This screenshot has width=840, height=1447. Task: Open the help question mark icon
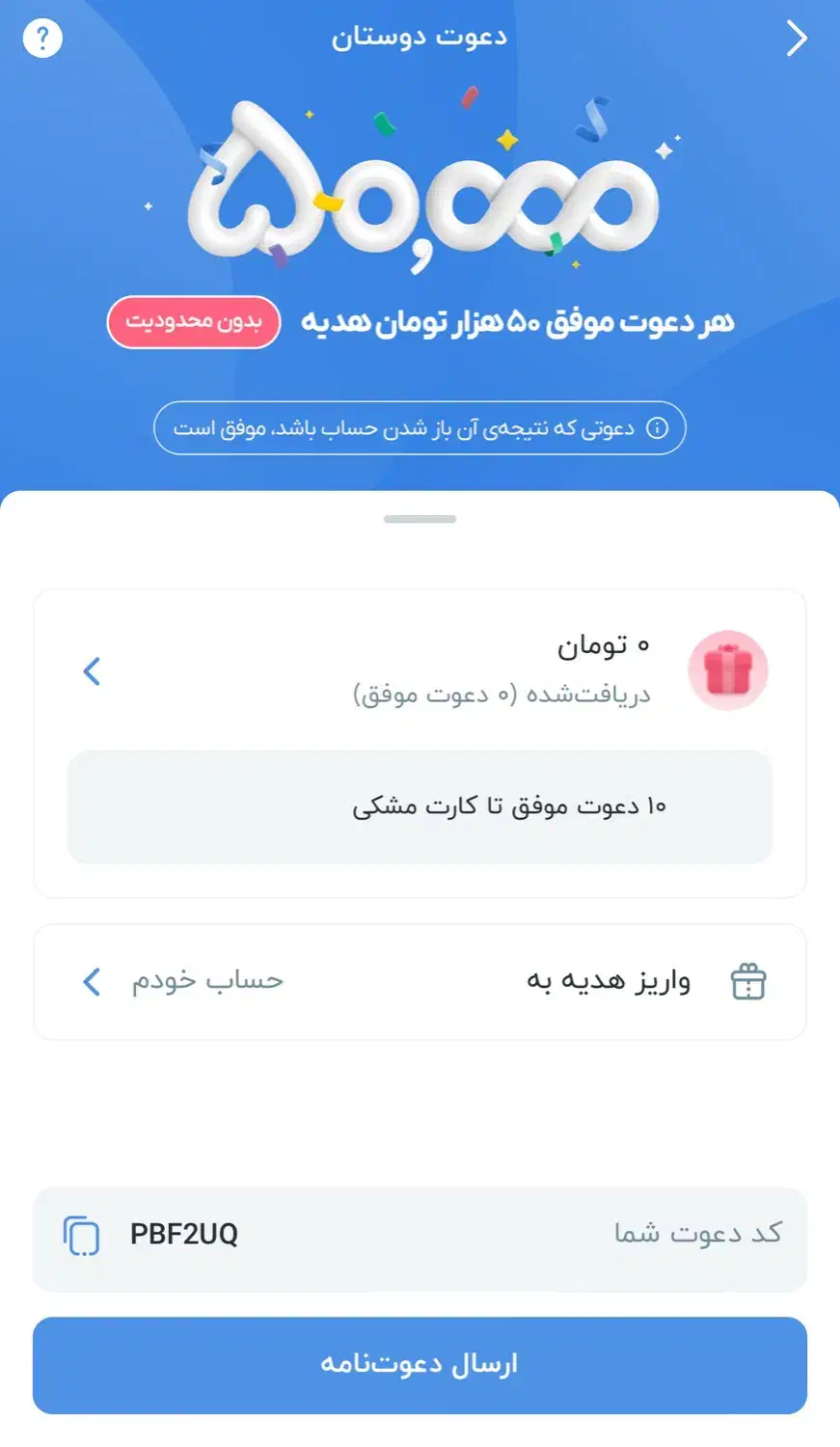[x=41, y=38]
